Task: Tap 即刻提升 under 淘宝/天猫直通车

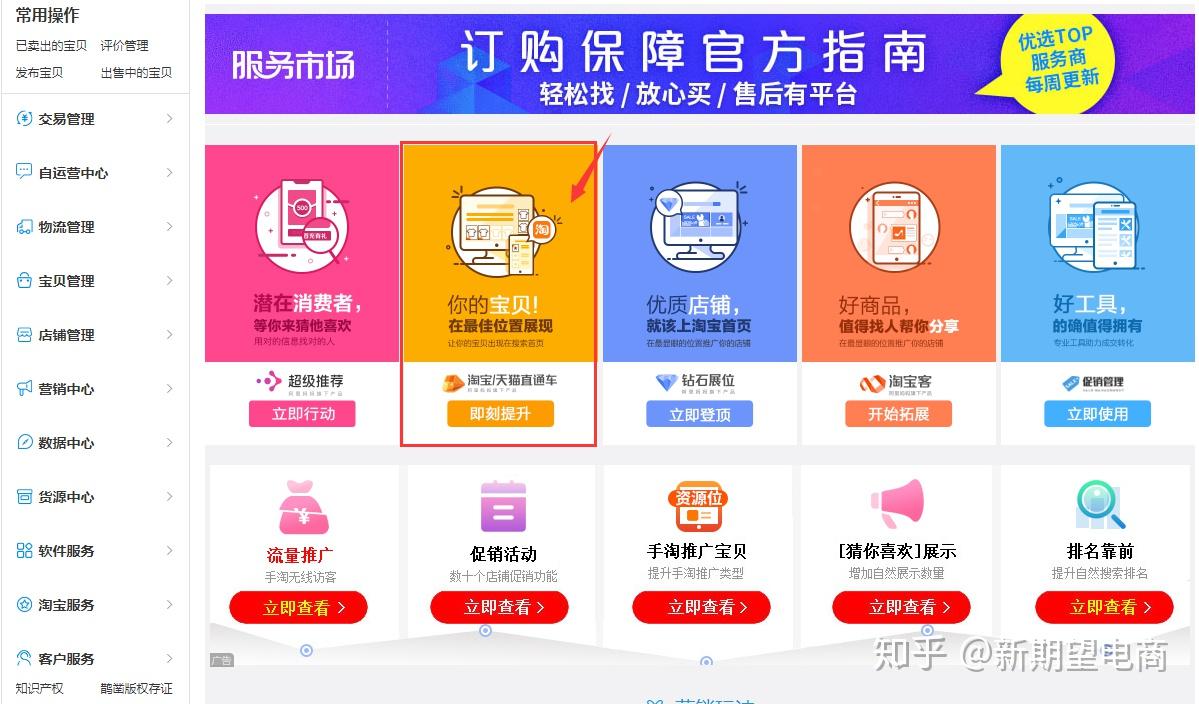Action: click(x=500, y=414)
